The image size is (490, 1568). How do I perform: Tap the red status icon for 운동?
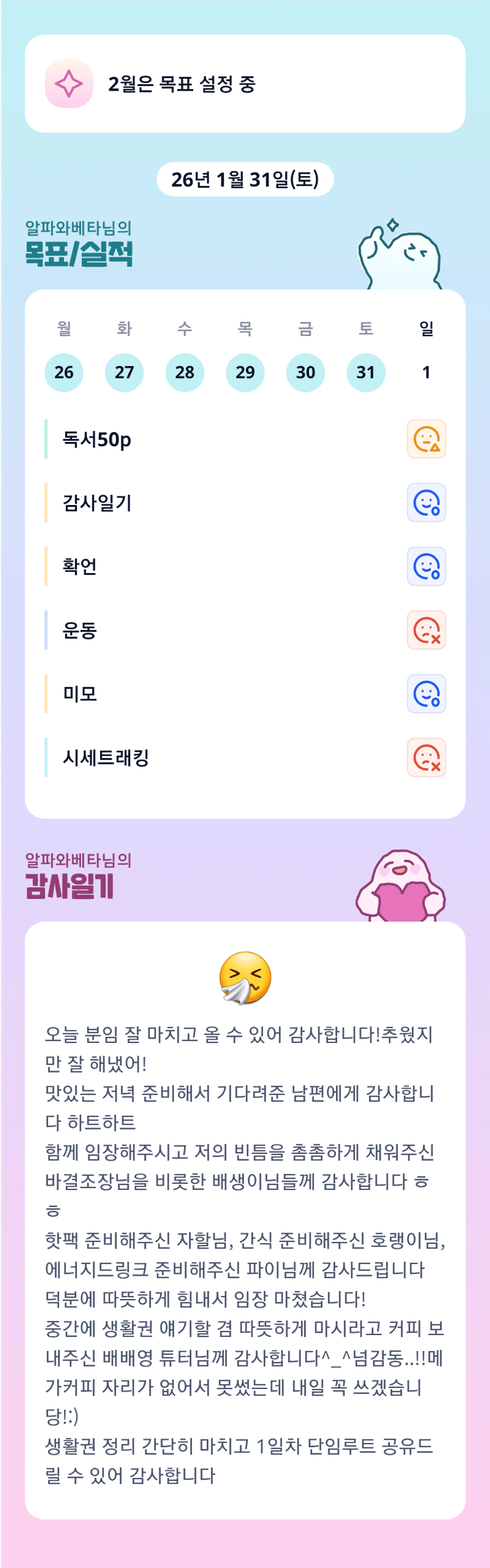[x=426, y=630]
